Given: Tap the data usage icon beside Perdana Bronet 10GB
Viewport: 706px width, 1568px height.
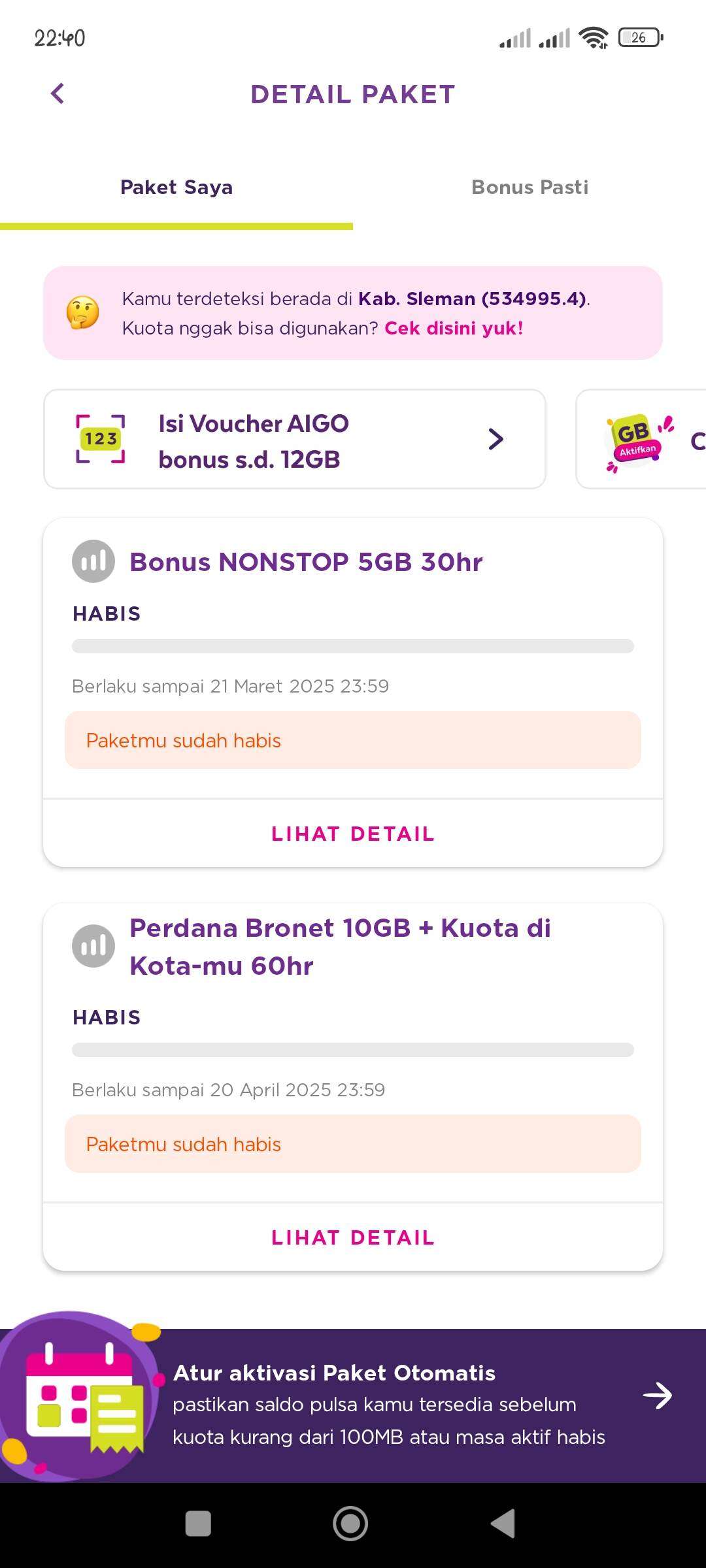Looking at the screenshot, I should (x=93, y=945).
